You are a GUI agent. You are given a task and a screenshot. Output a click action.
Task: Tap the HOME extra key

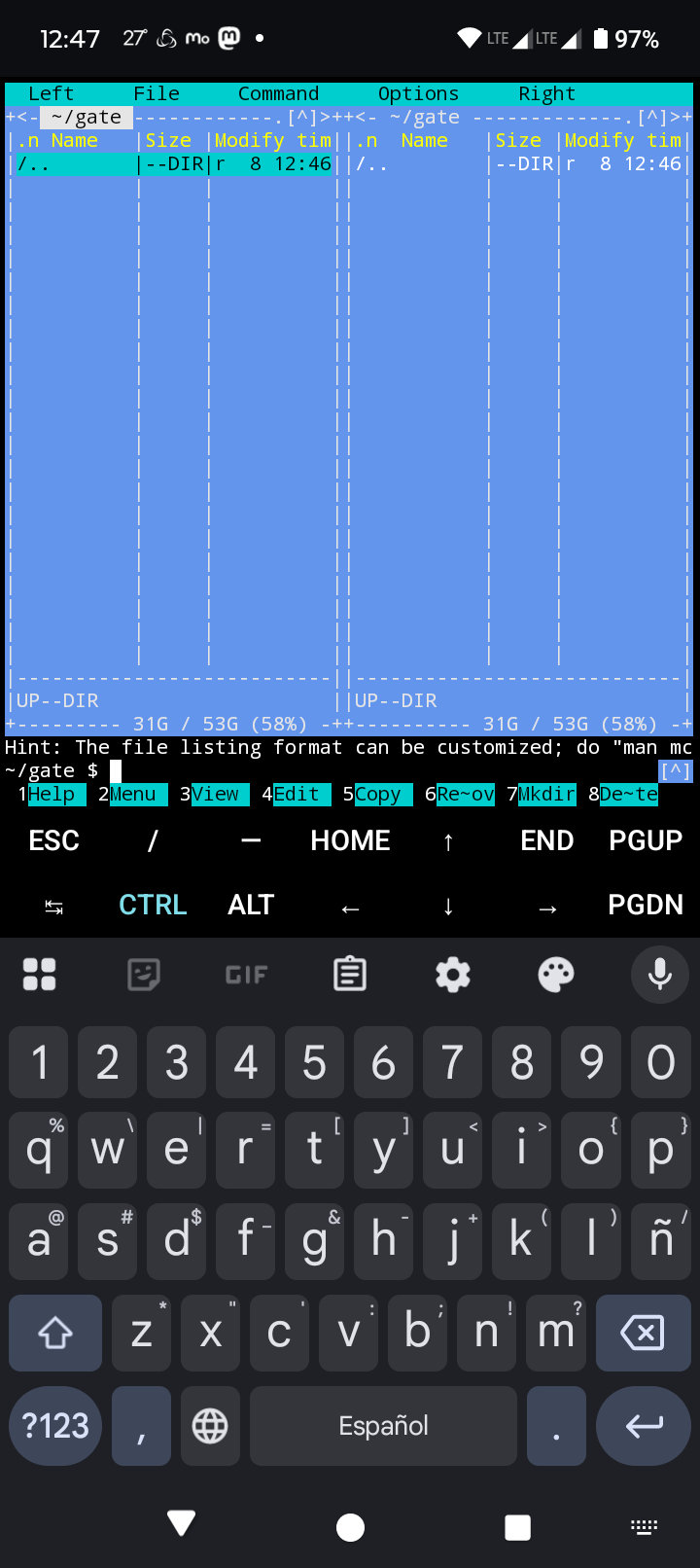[x=350, y=840]
